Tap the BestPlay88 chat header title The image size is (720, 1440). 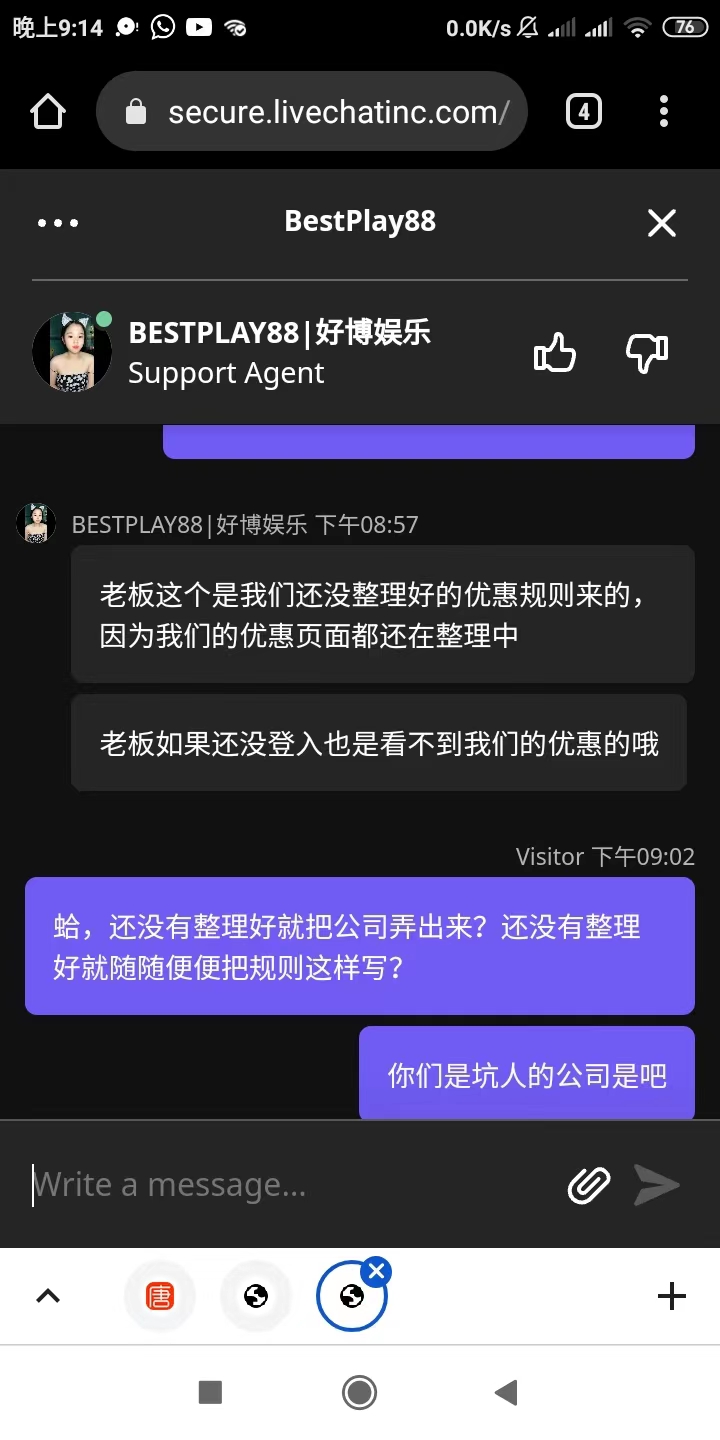click(x=359, y=220)
